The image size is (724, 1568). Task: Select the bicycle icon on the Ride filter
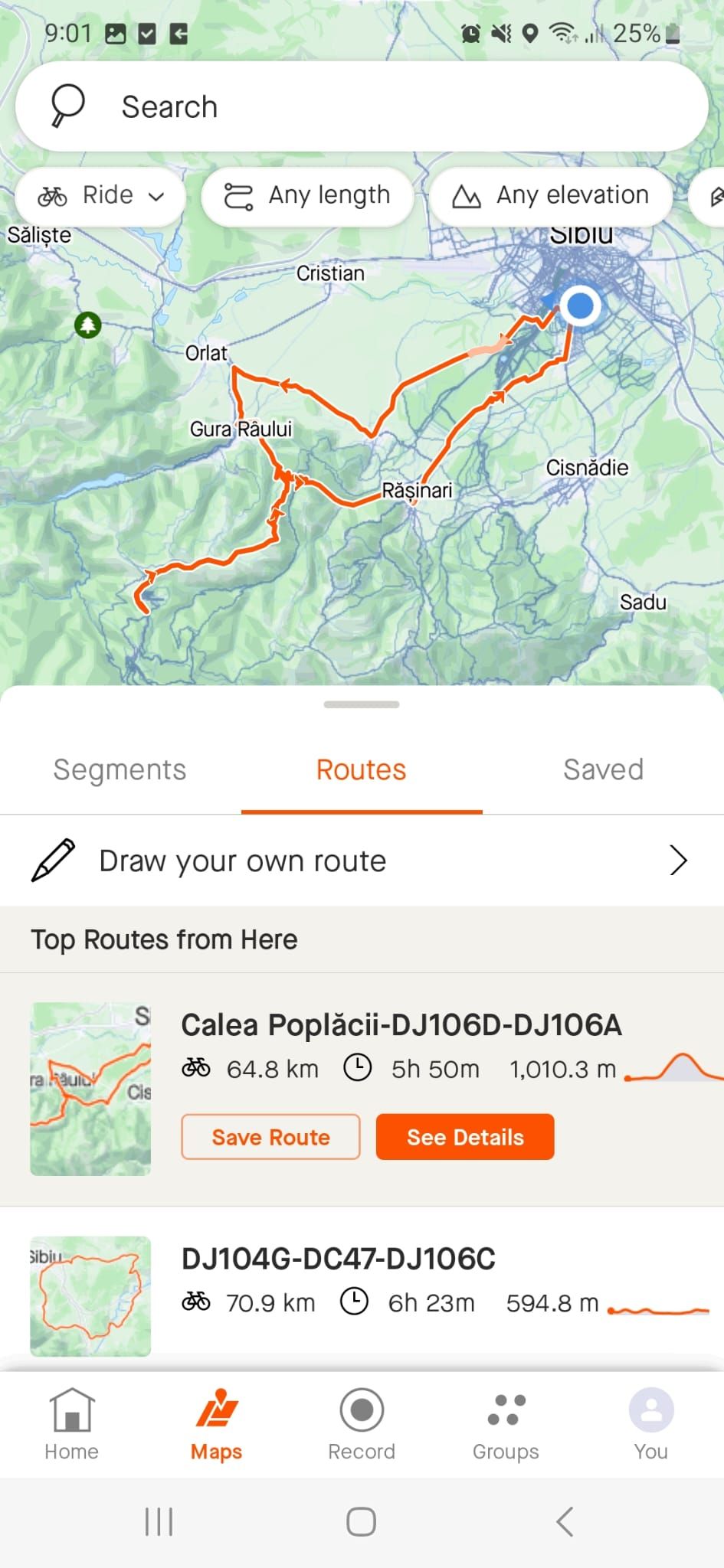52,195
